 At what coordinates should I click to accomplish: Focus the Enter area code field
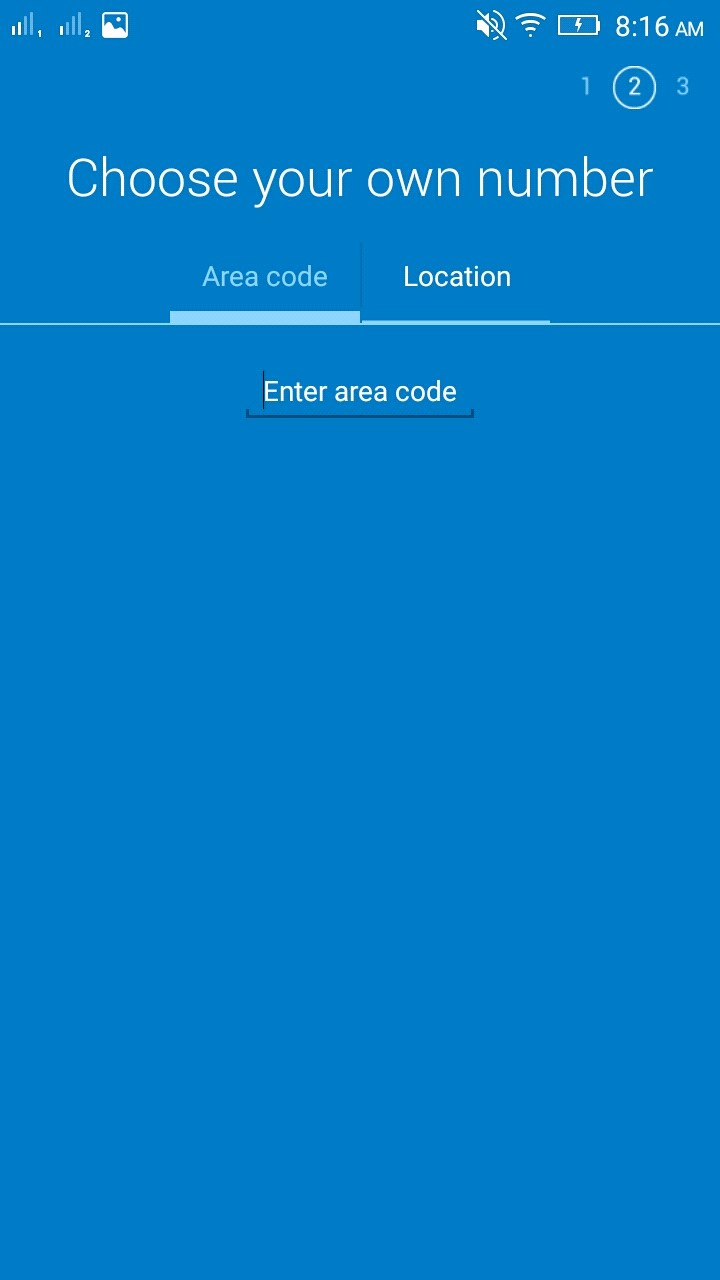pos(360,392)
